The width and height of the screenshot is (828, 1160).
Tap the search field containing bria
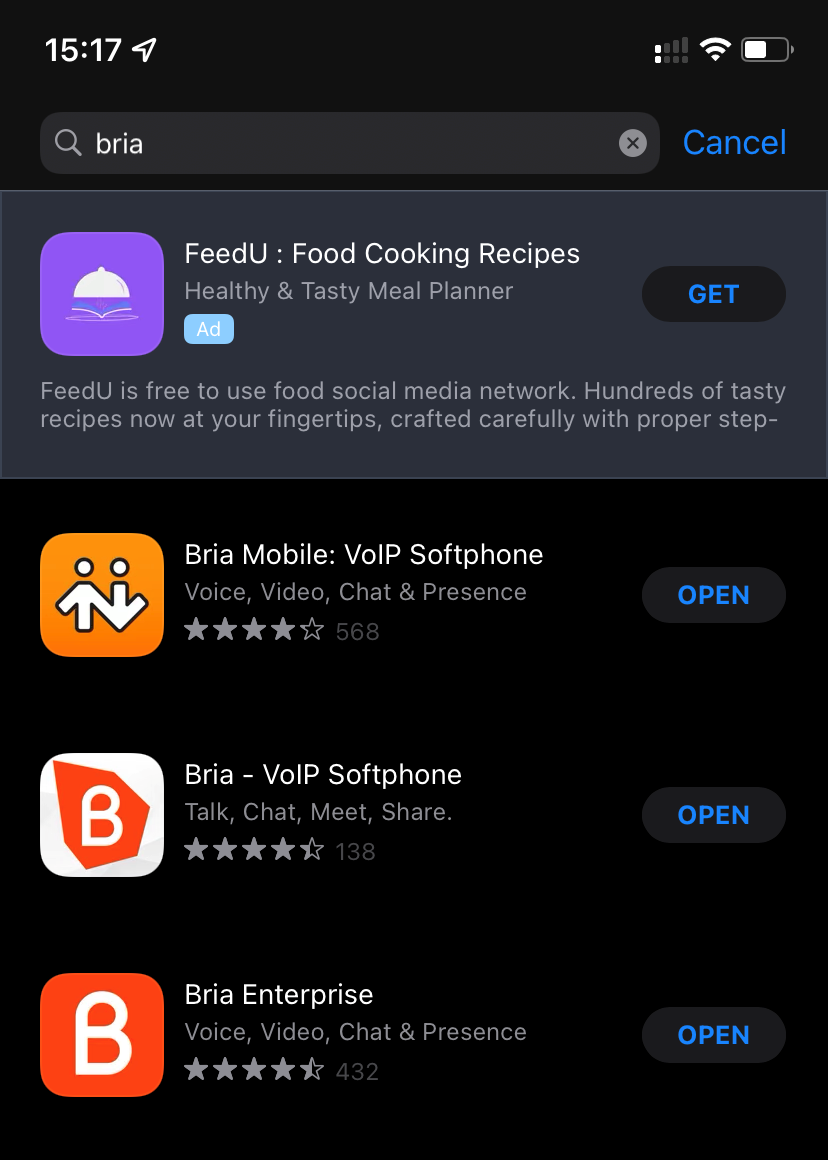point(340,144)
